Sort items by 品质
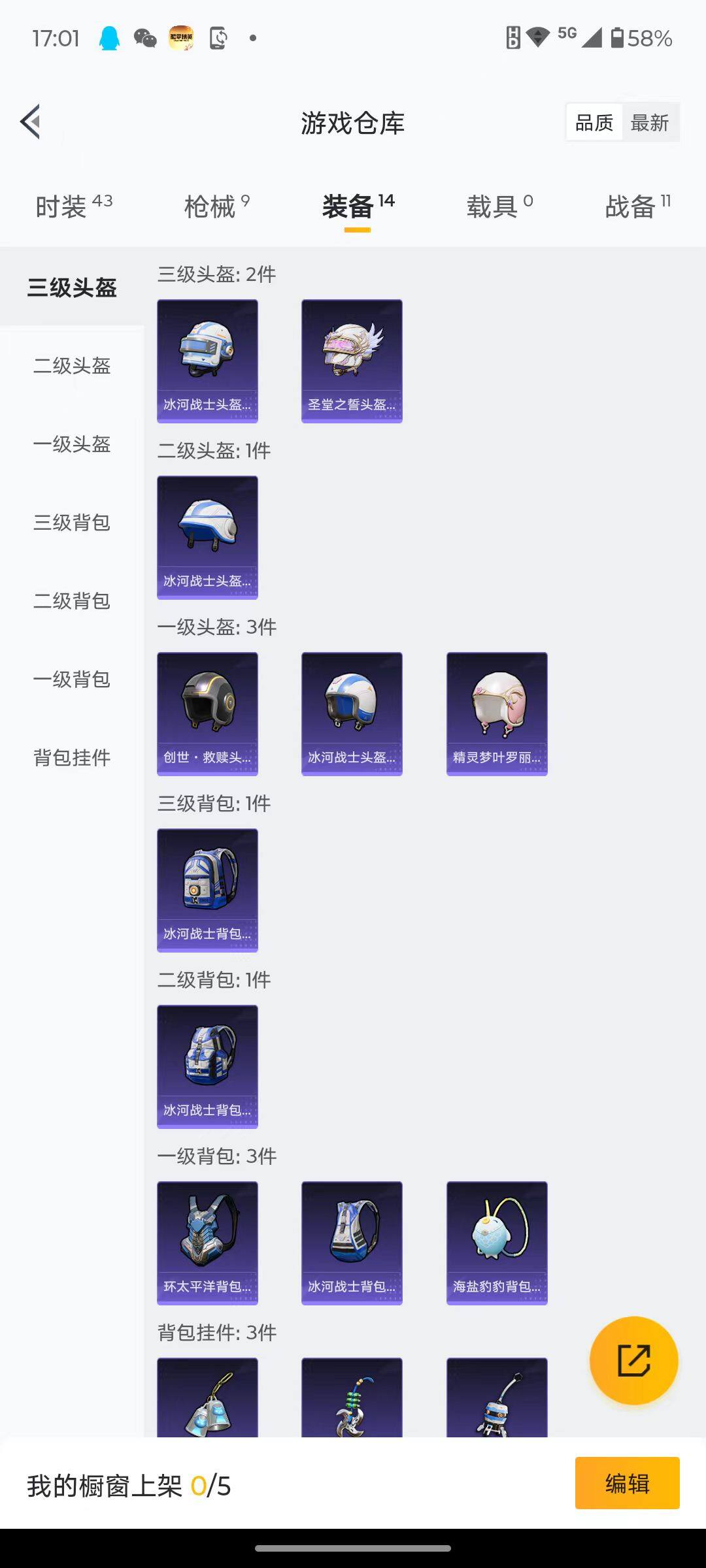The image size is (706, 1568). (x=594, y=123)
